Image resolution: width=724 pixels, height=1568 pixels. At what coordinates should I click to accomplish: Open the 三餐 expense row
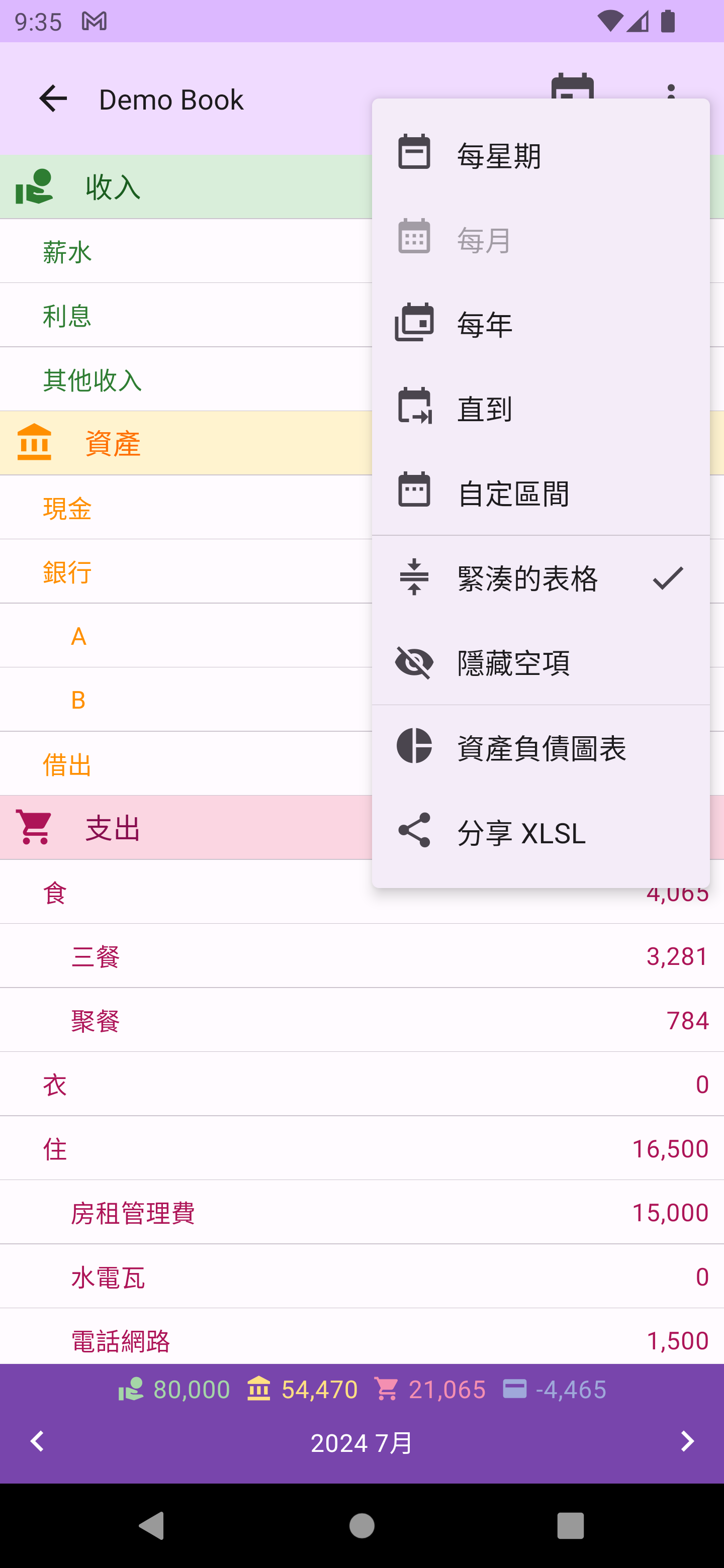point(361,956)
